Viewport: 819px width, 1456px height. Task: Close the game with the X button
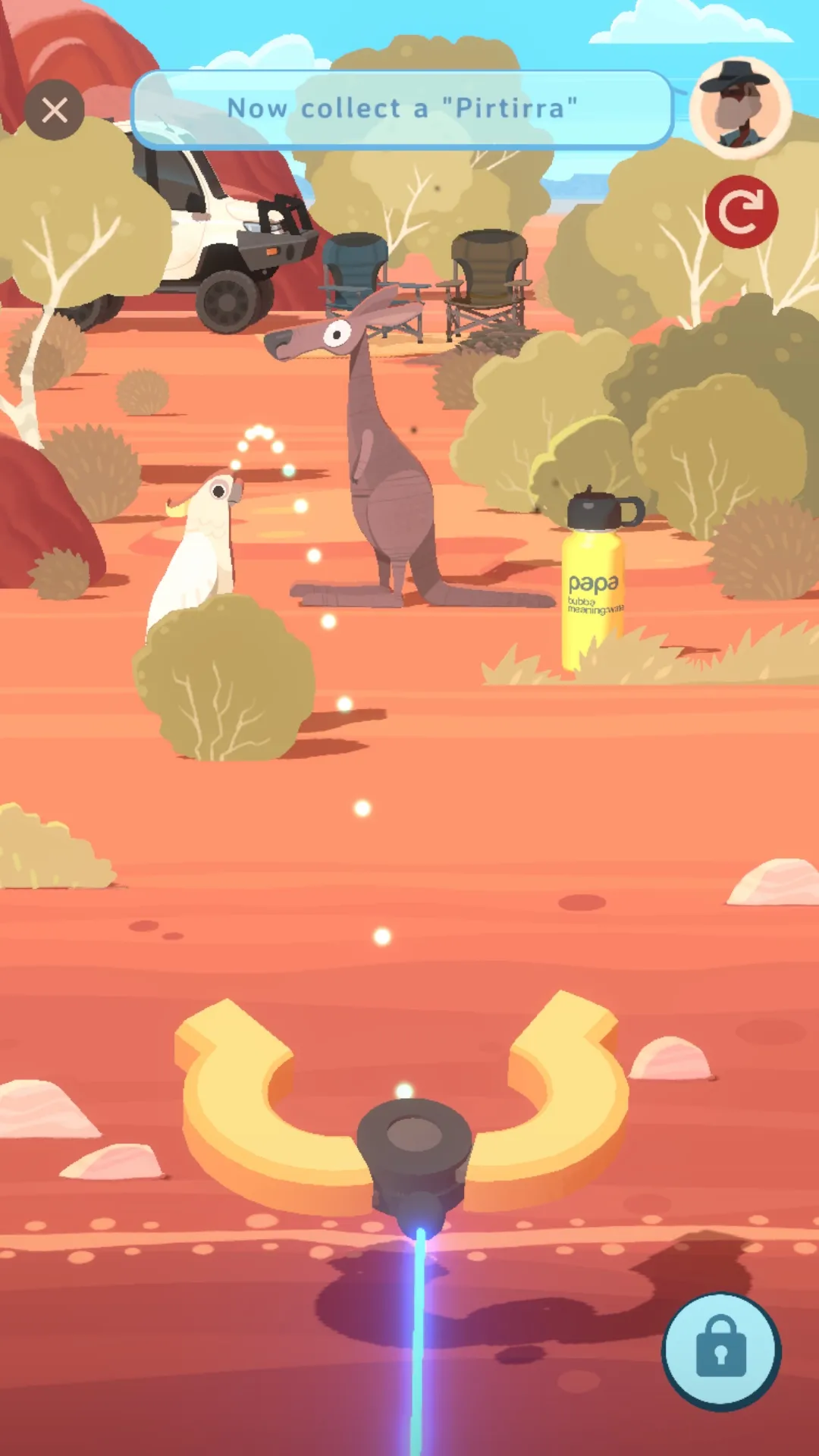coord(55,111)
